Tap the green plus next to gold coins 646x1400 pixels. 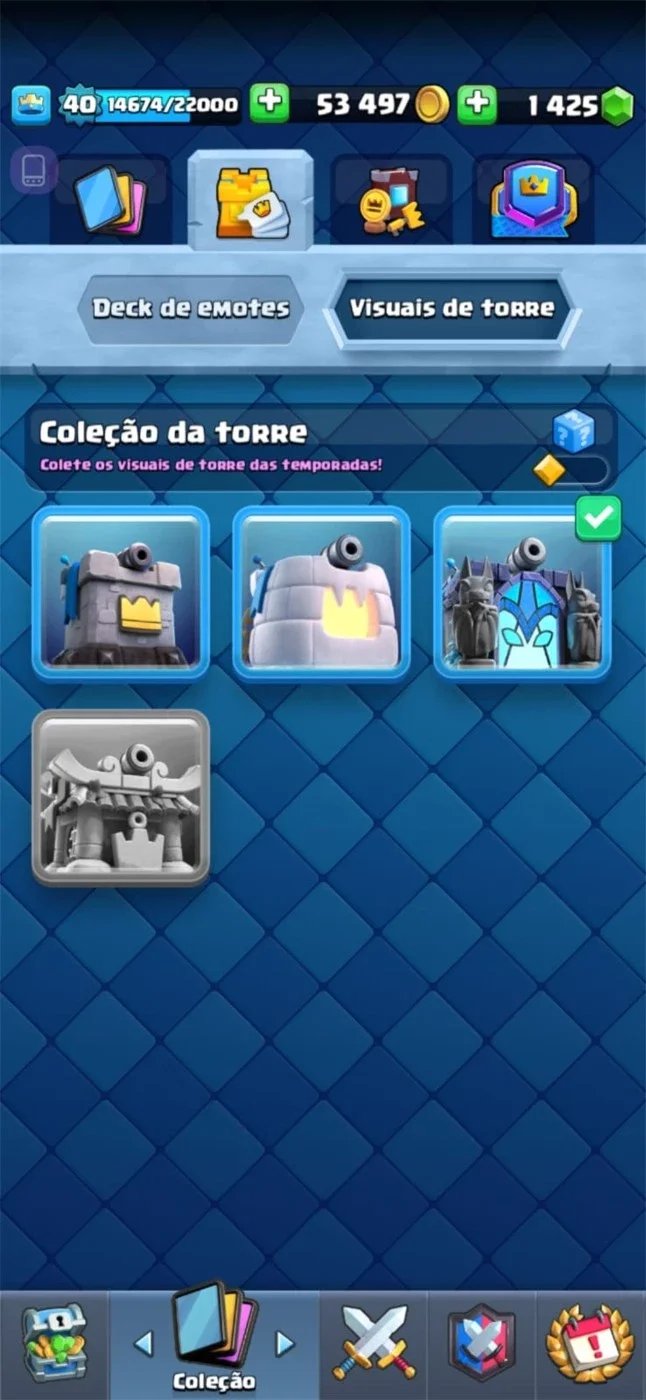tap(269, 104)
